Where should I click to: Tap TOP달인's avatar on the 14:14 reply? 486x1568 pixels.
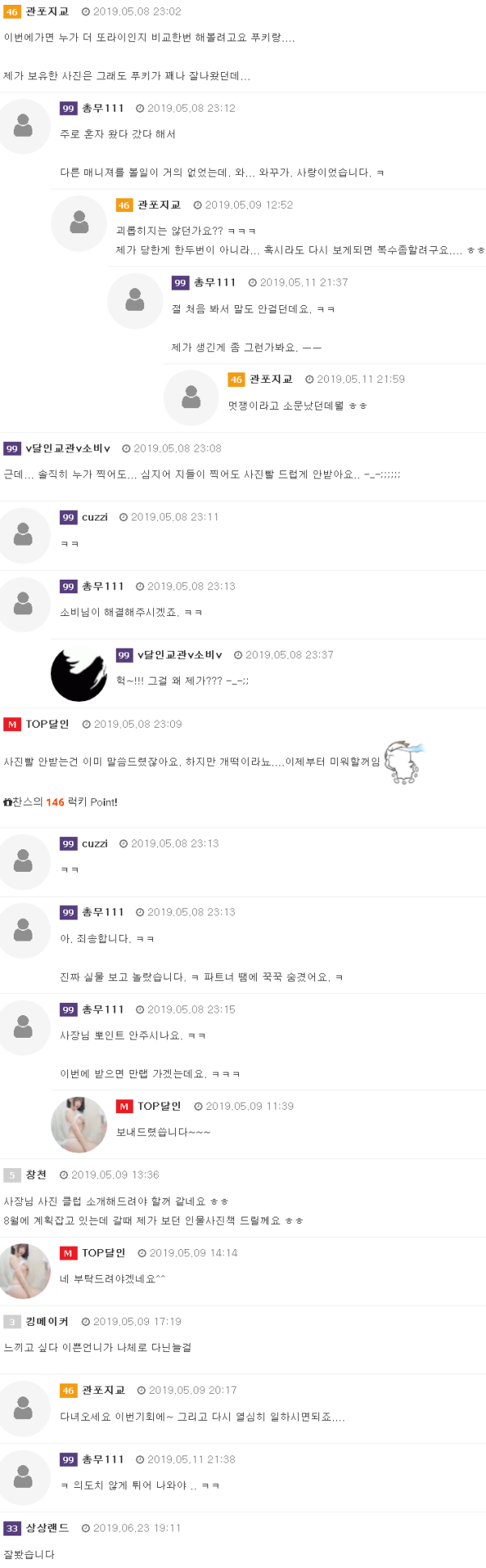24,1272
